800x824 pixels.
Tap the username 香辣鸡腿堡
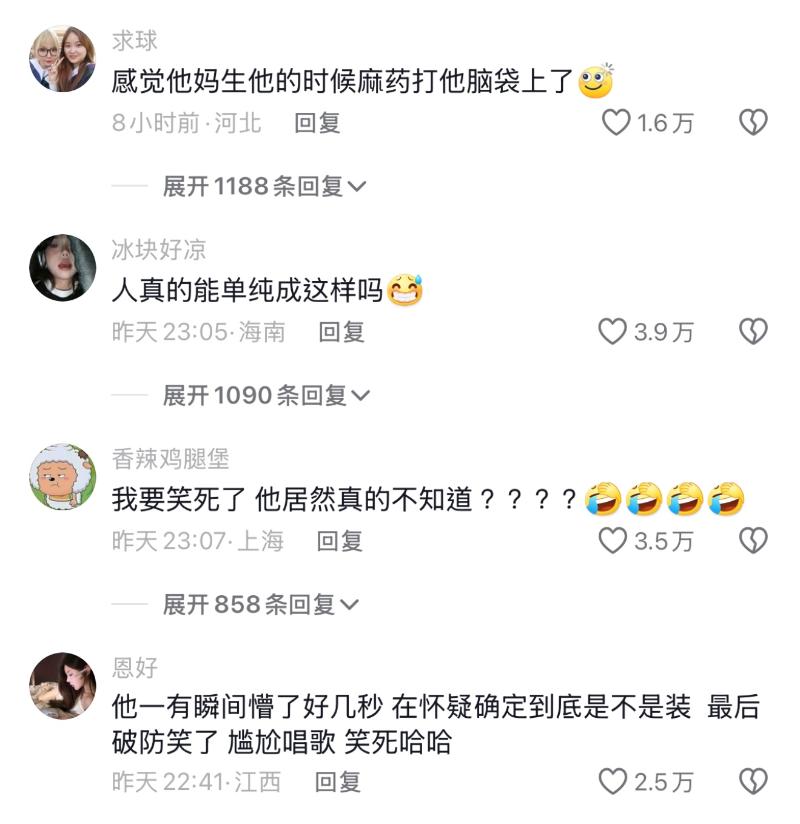(x=171, y=458)
